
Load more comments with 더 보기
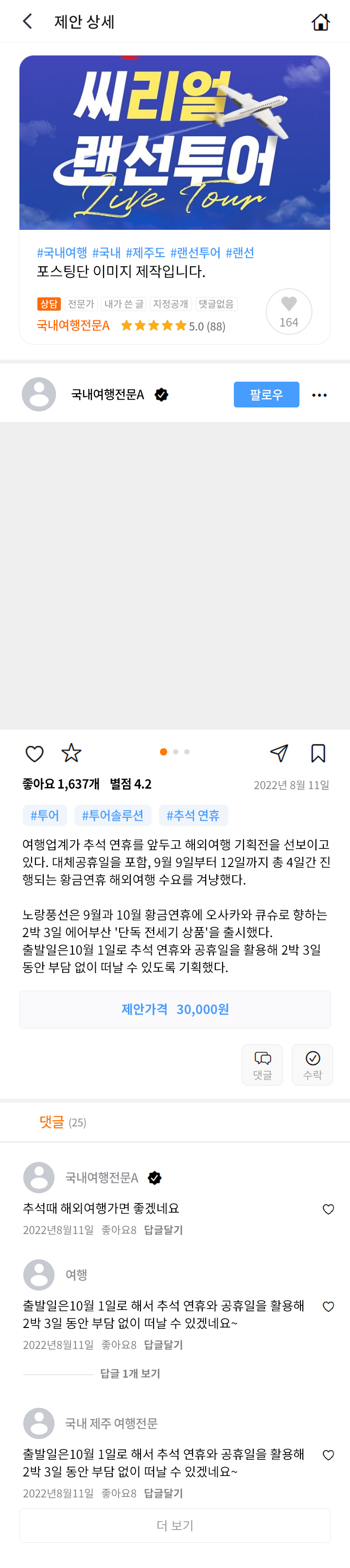(x=175, y=1525)
